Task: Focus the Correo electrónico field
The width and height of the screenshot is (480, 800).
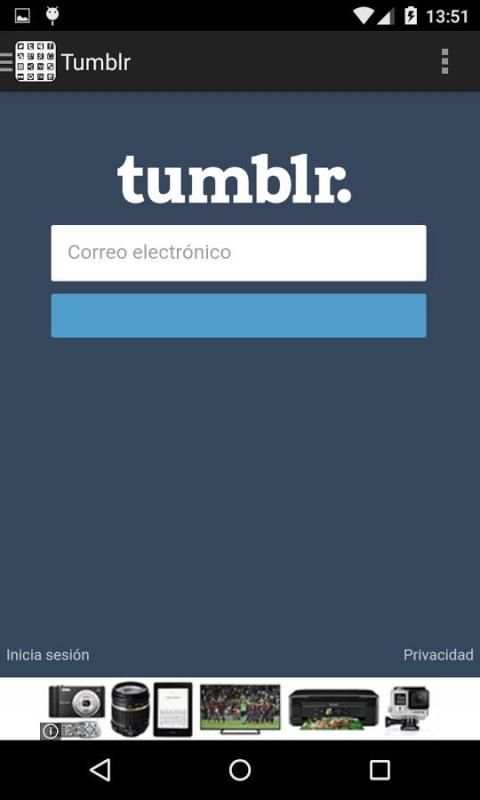Action: [239, 253]
